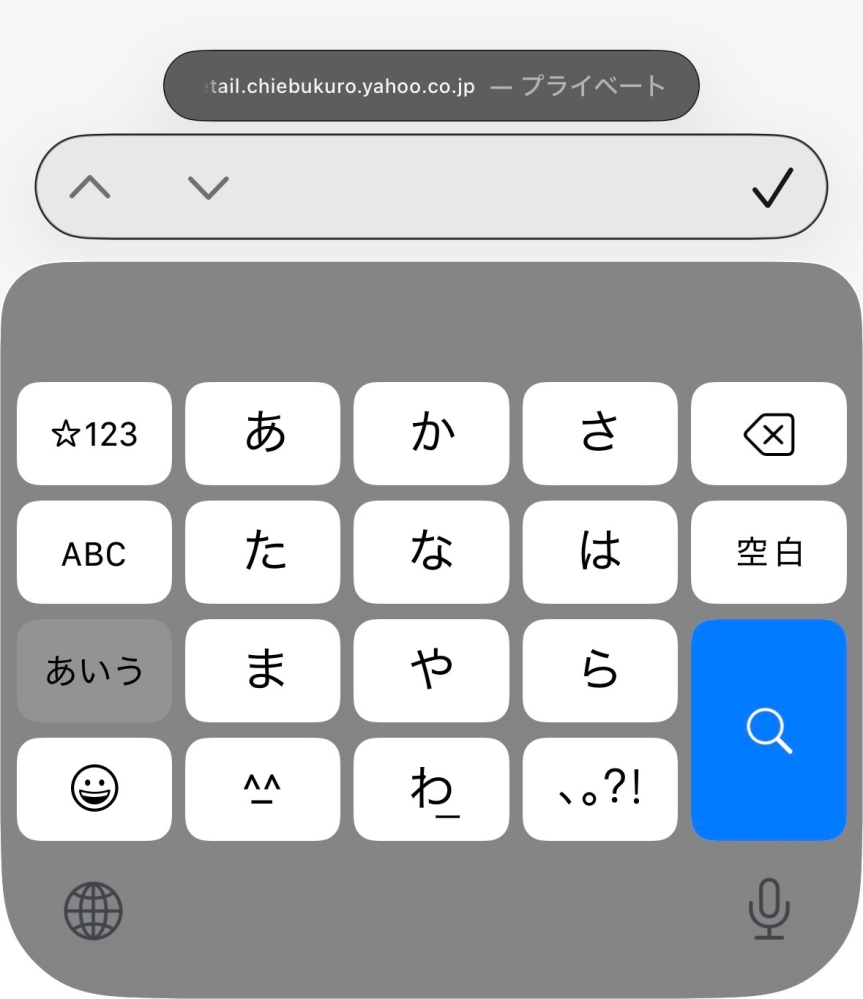
Task: Tap the は kana key
Action: tap(599, 551)
